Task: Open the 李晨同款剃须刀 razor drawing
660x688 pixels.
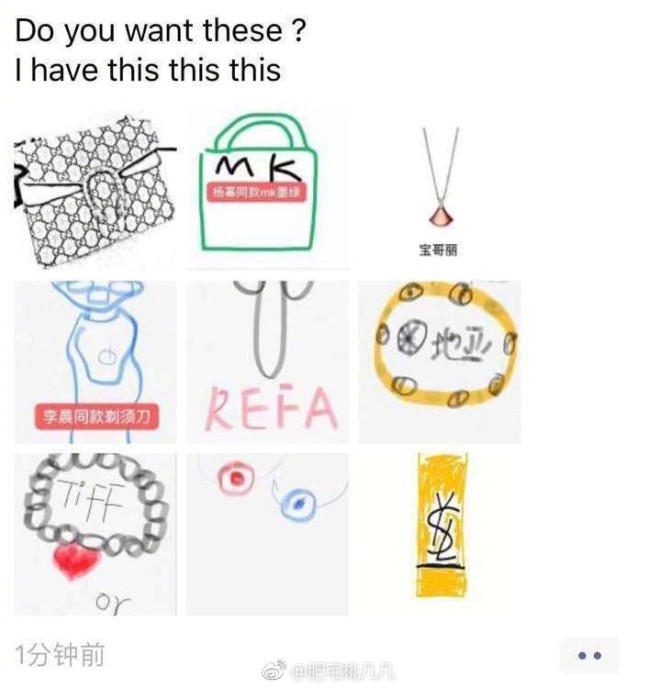Action: [94, 362]
